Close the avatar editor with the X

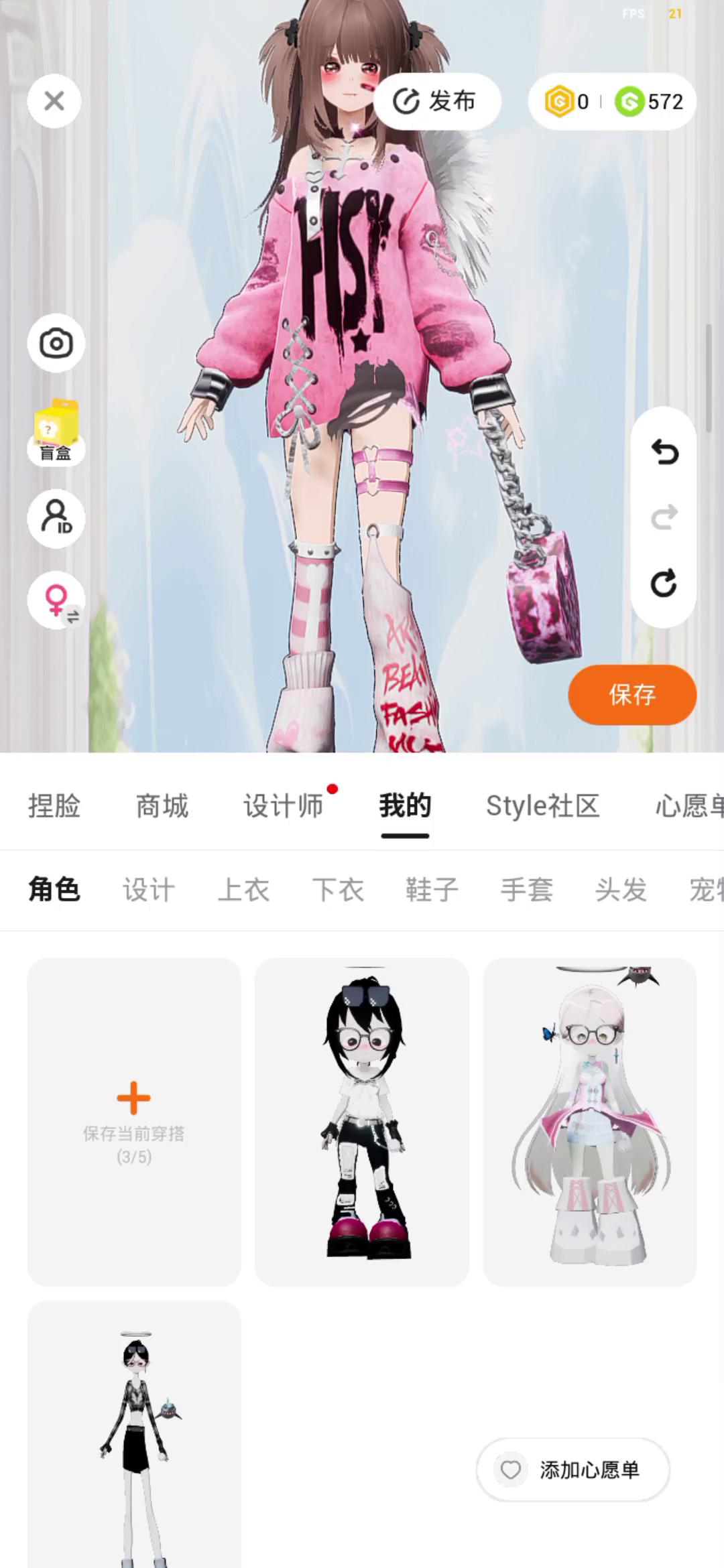(54, 101)
